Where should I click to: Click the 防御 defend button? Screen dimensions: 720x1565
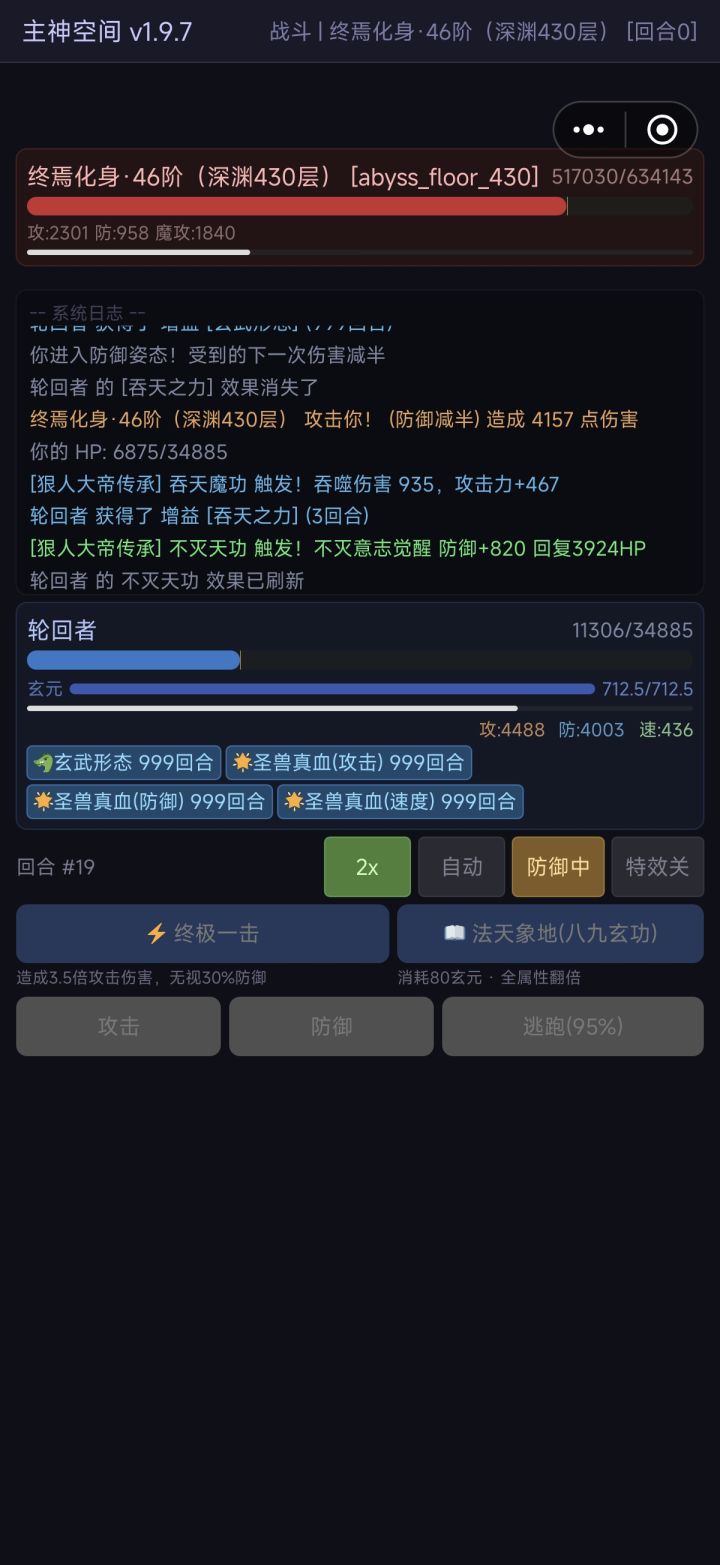(330, 1026)
